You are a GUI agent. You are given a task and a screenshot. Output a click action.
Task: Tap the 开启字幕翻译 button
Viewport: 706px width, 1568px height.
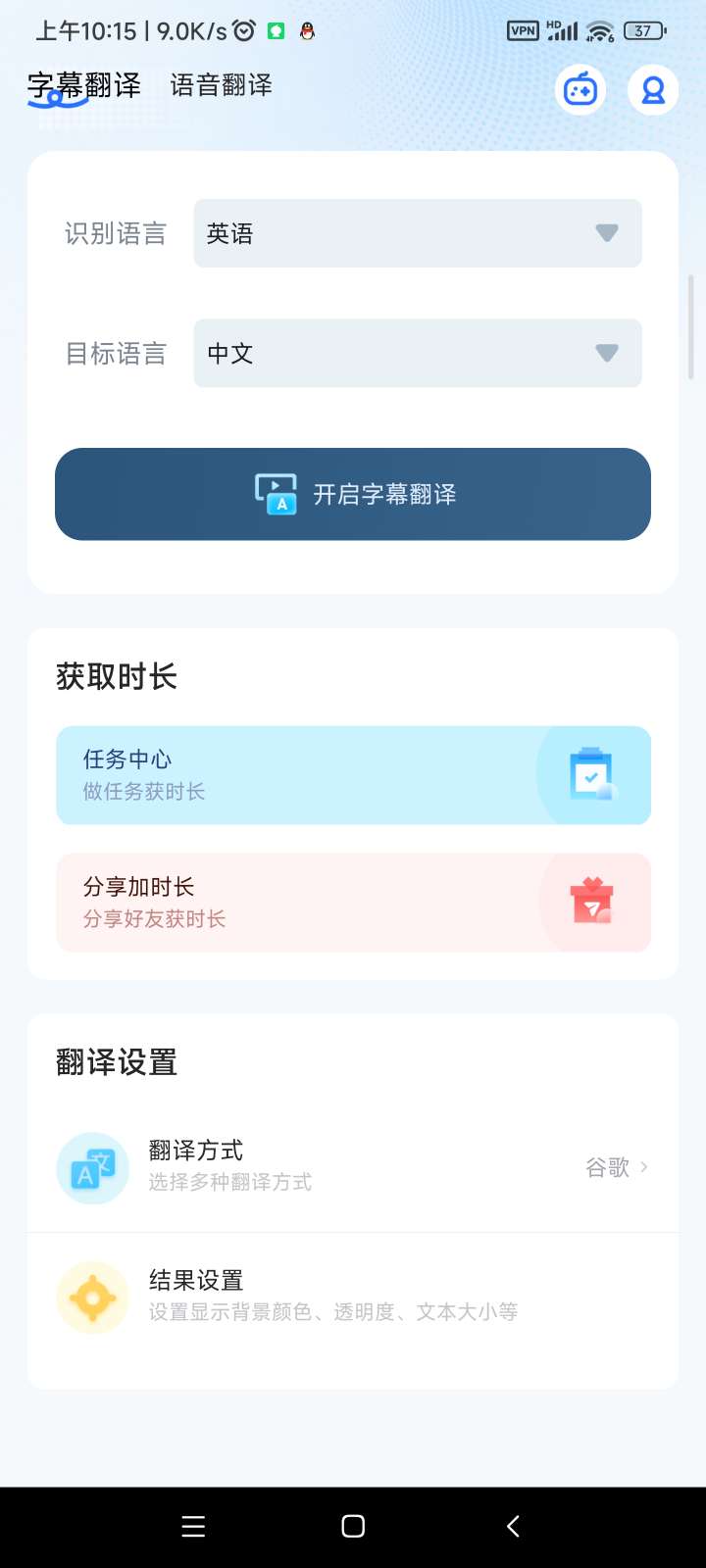353,494
